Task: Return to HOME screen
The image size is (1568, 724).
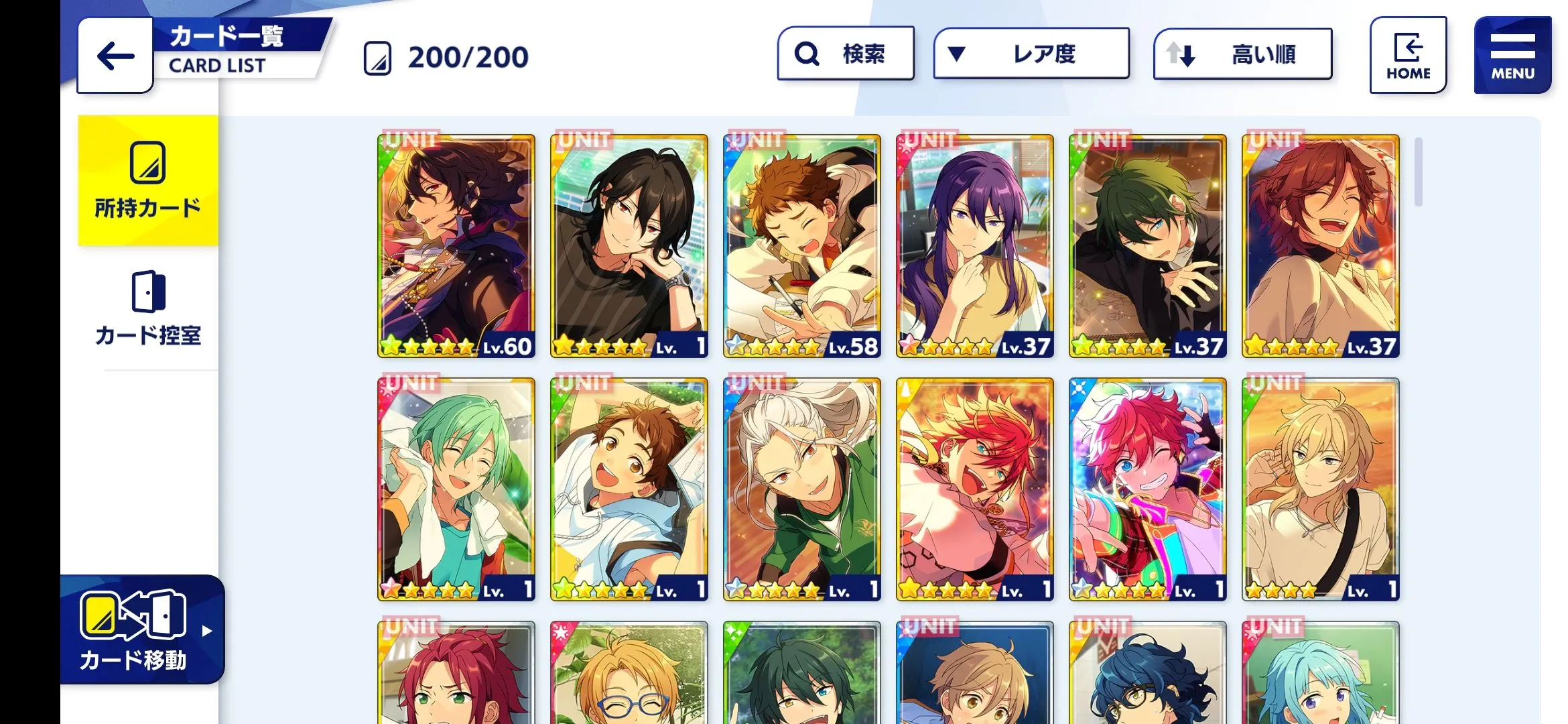Action: click(1408, 56)
